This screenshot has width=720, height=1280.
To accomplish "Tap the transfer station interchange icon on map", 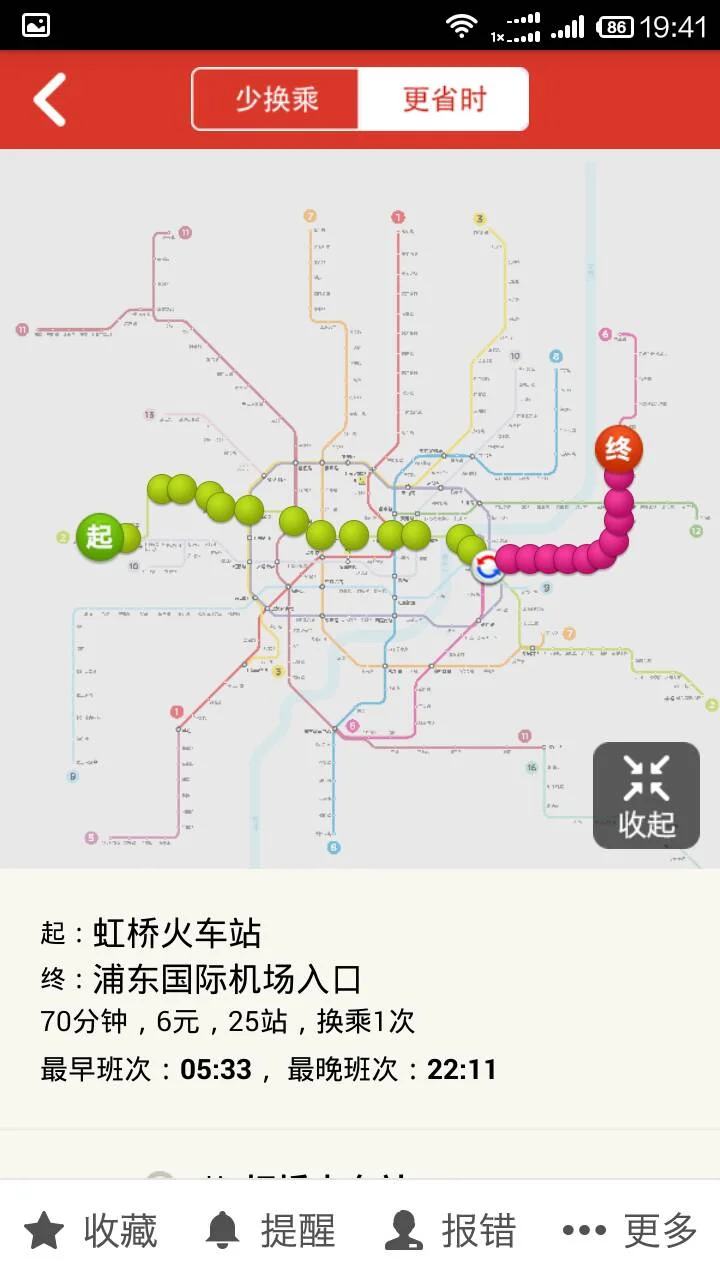I will [487, 568].
